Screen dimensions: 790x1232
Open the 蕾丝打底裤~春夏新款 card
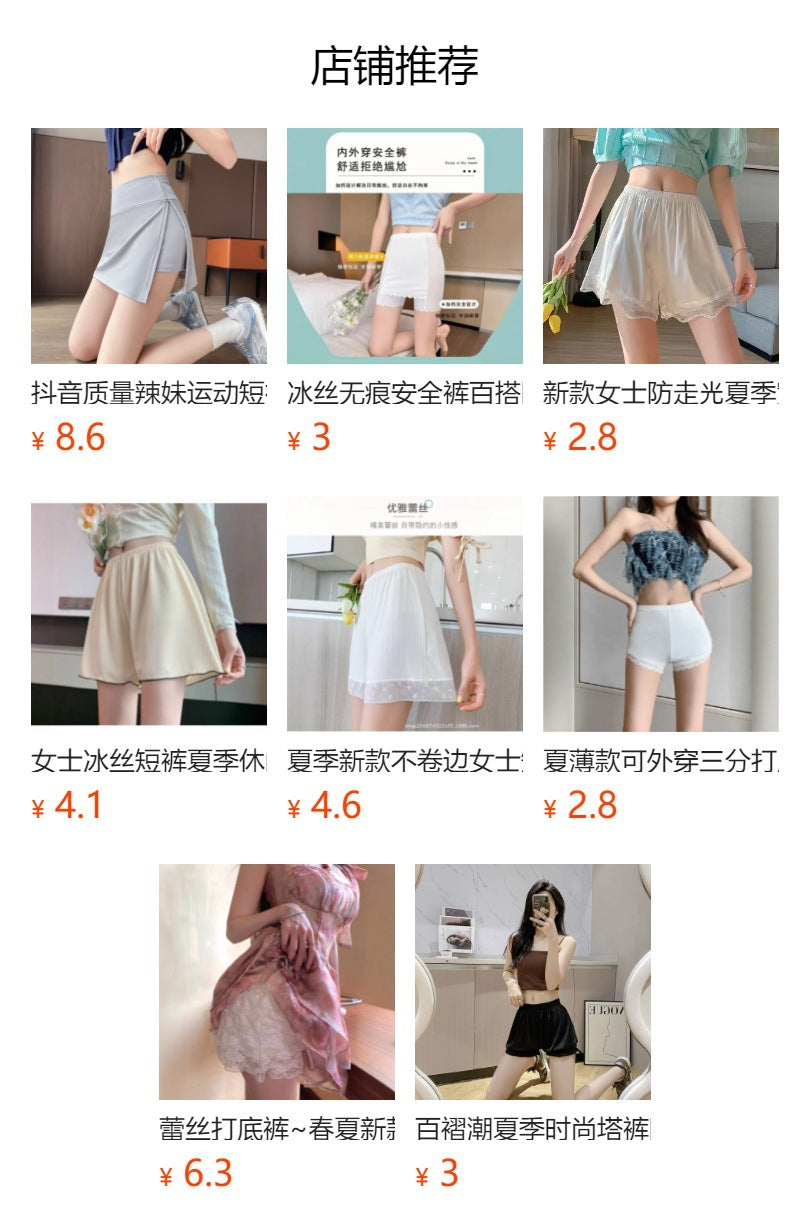277,982
